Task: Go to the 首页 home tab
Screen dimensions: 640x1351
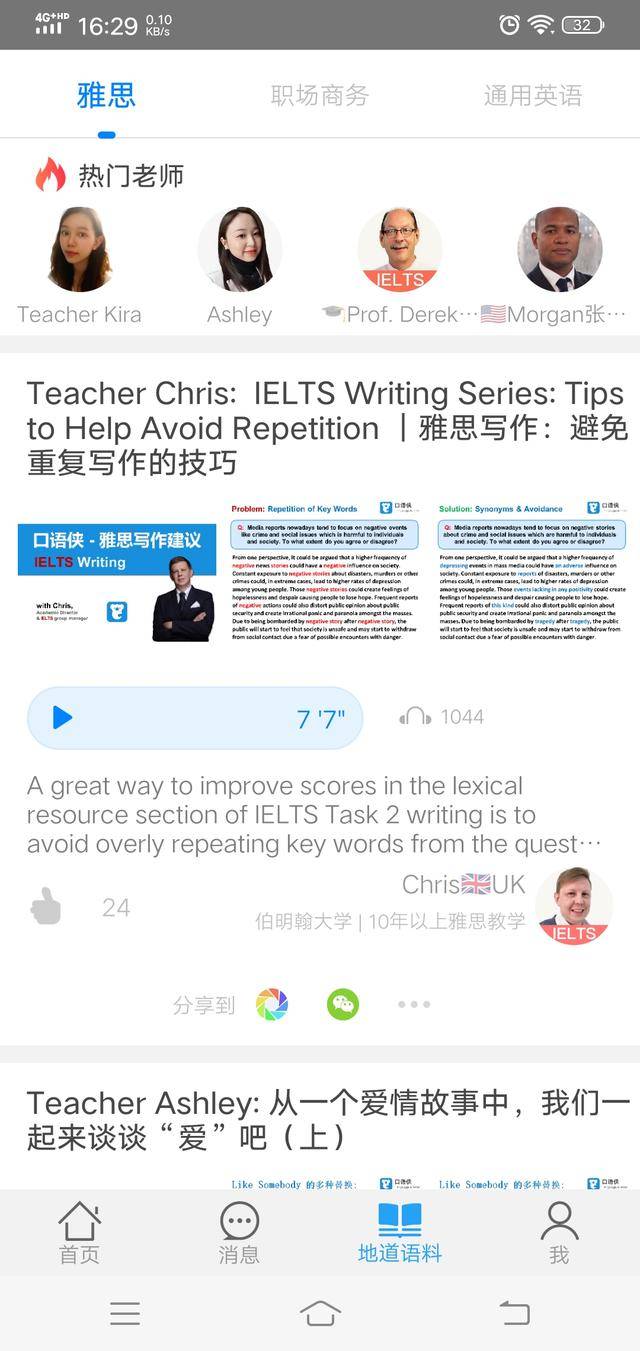Action: (79, 1232)
